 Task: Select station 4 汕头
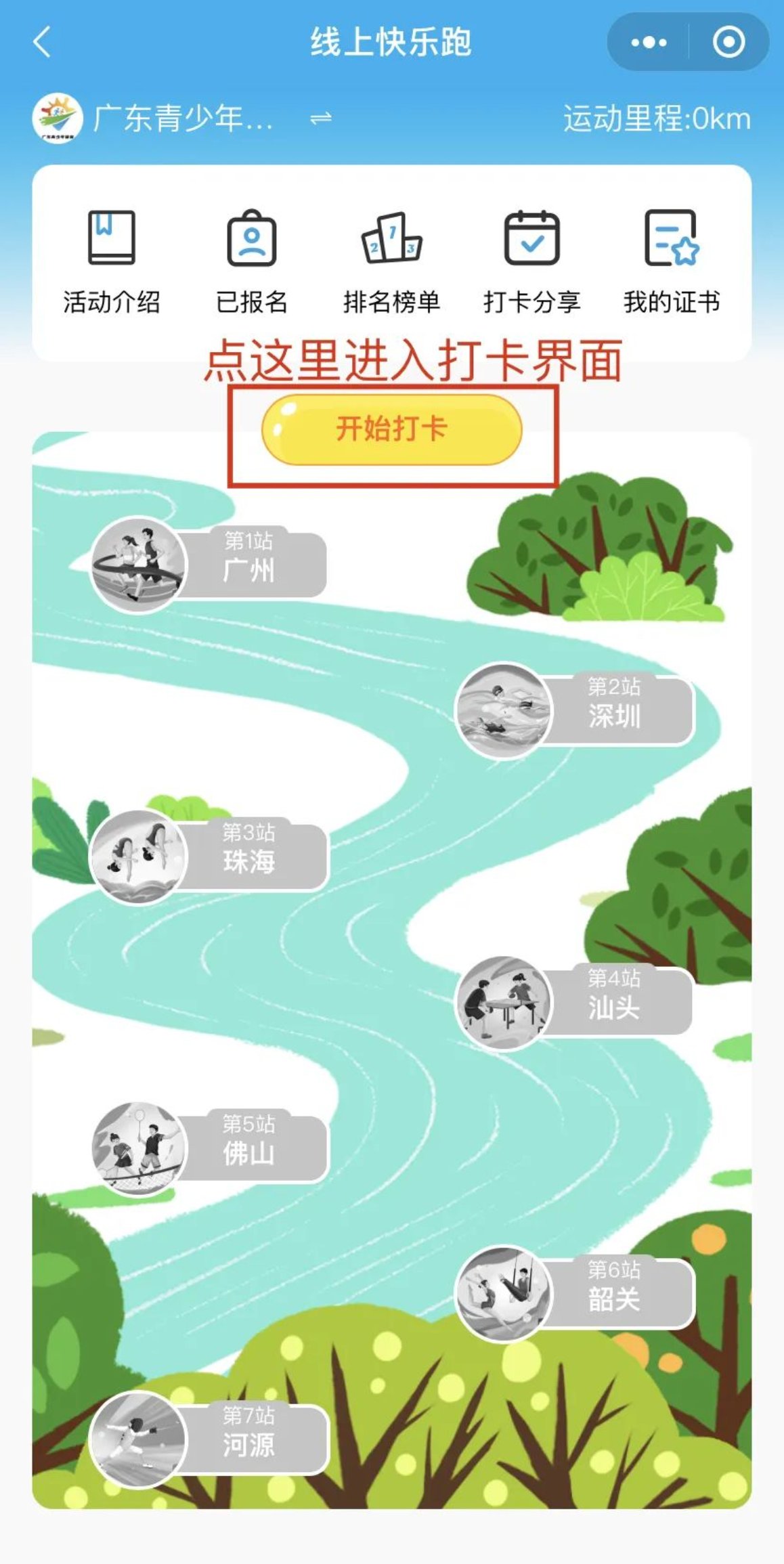(x=575, y=1002)
